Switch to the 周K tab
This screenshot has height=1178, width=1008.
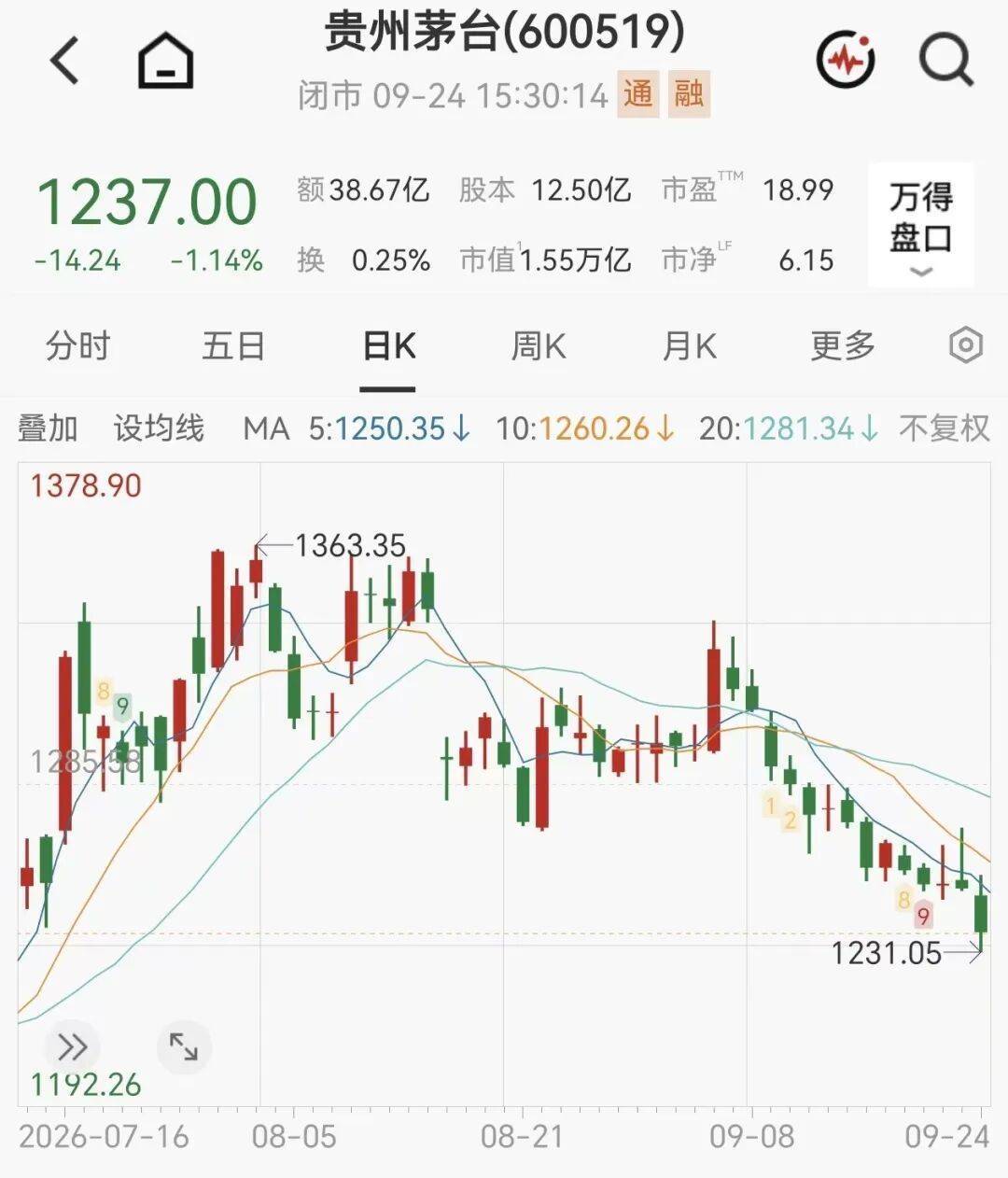(x=539, y=346)
